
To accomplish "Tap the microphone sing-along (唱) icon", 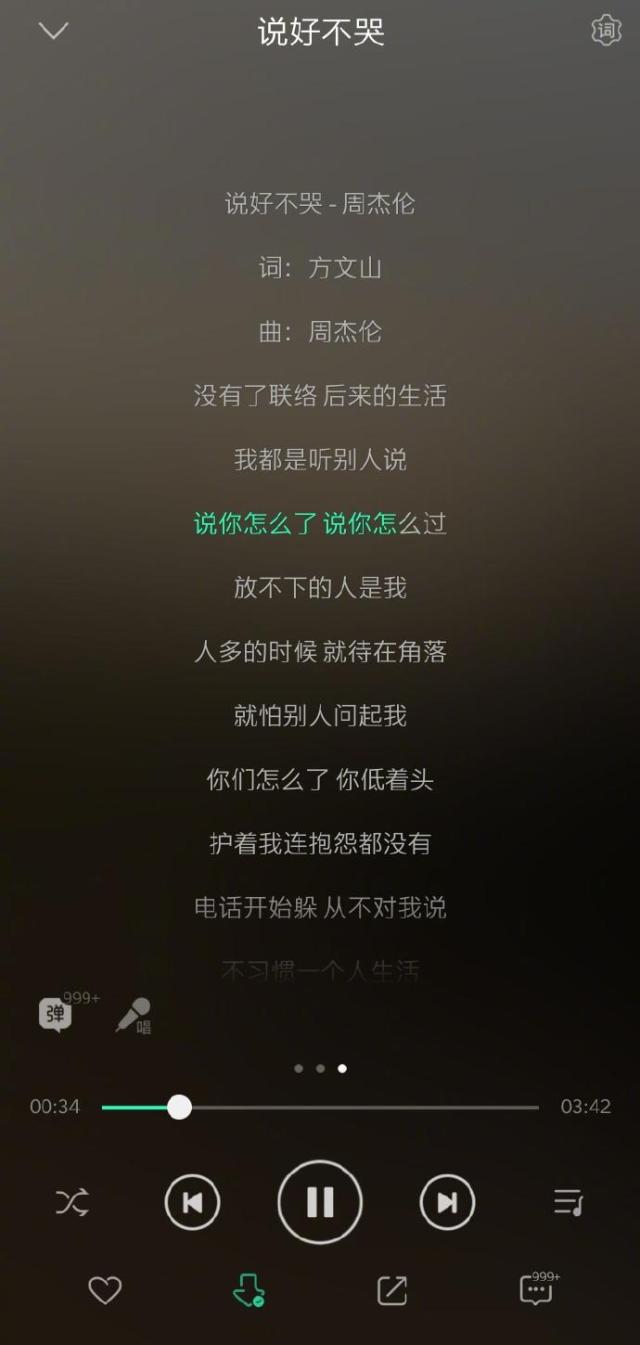I will coord(133,1015).
